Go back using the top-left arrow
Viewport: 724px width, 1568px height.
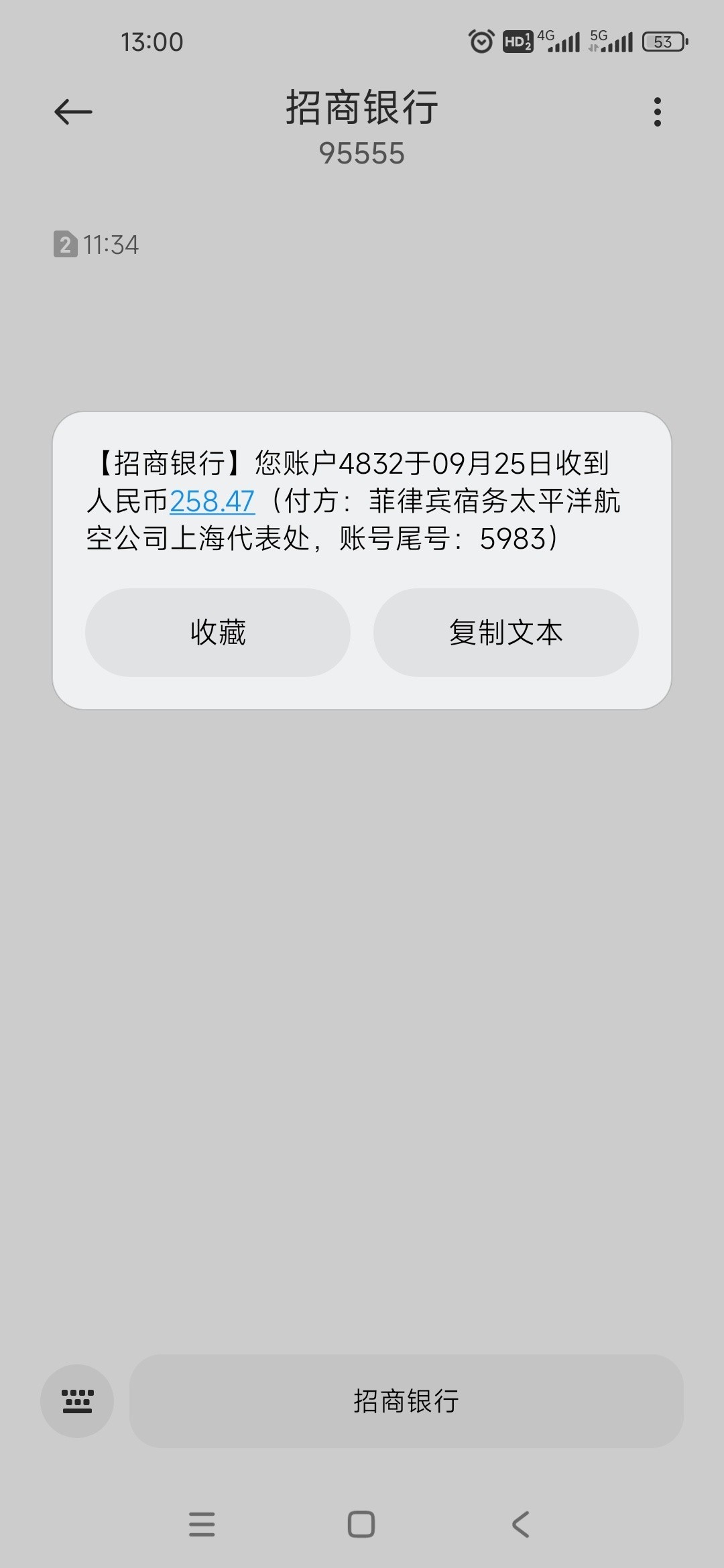click(73, 112)
